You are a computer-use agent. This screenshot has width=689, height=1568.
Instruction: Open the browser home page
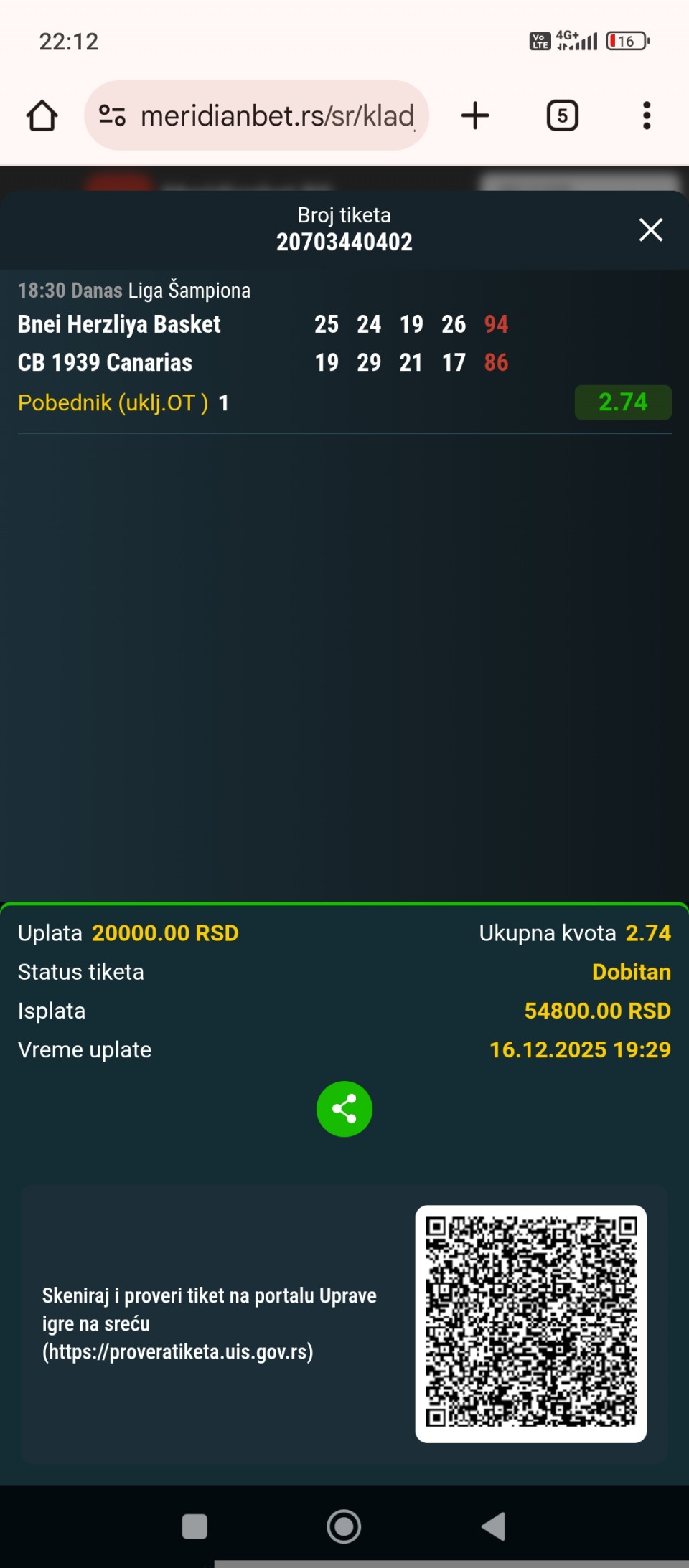(x=42, y=115)
